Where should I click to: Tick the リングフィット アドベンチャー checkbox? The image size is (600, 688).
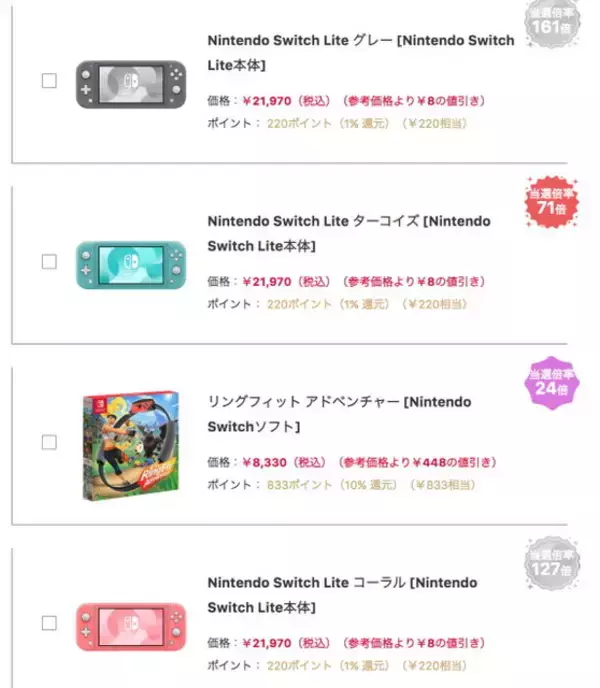click(x=49, y=442)
